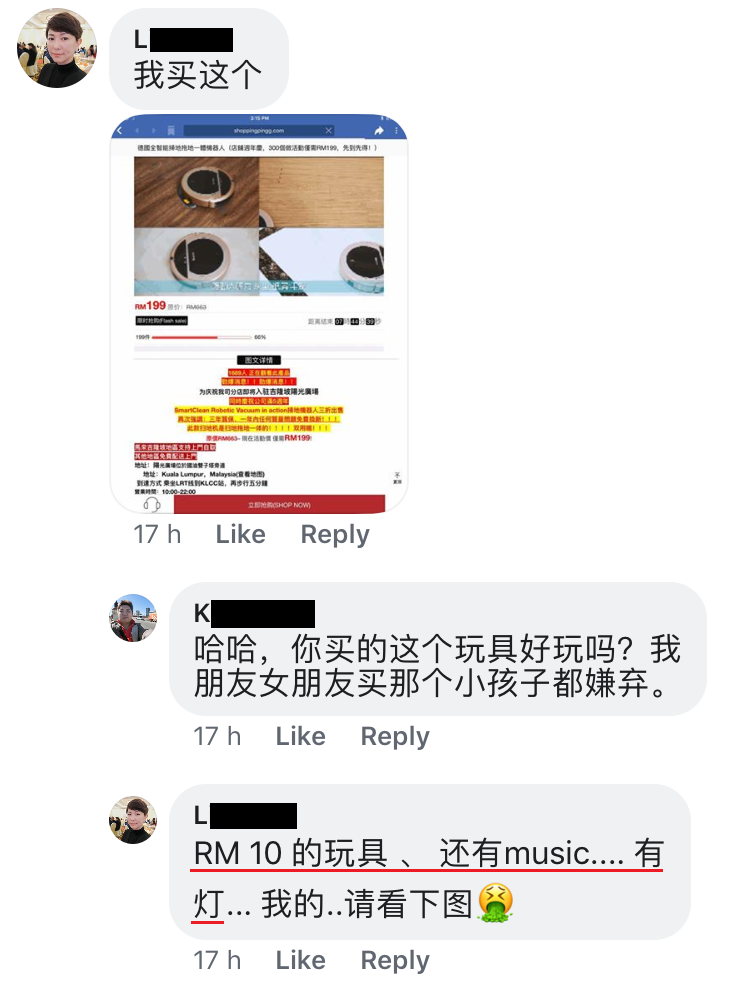The width and height of the screenshot is (743, 985).
Task: Reply to the comment "我买这个"
Action: point(335,535)
